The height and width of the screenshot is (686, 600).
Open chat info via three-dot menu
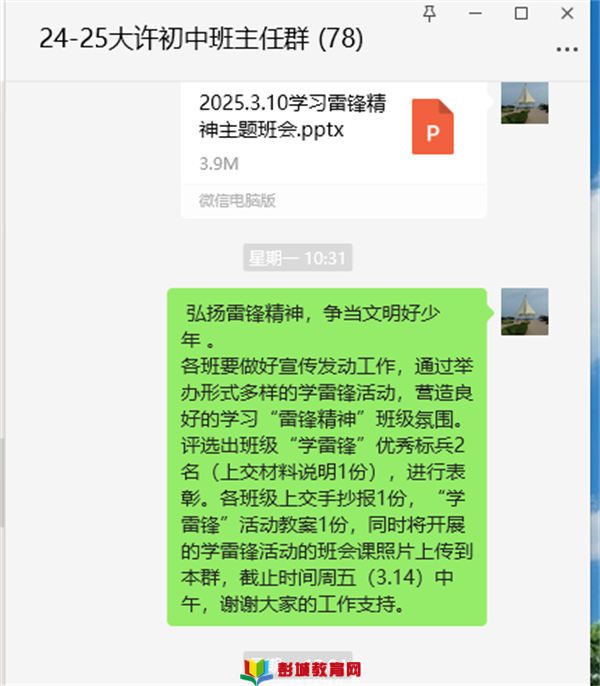click(x=567, y=47)
